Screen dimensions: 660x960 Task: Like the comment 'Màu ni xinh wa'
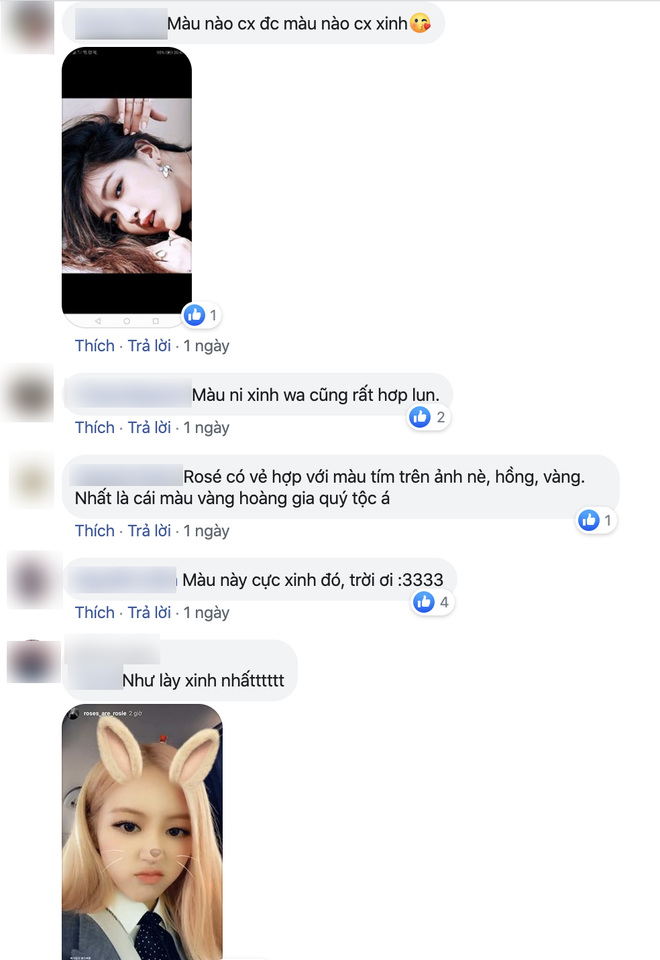pyautogui.click(x=95, y=427)
